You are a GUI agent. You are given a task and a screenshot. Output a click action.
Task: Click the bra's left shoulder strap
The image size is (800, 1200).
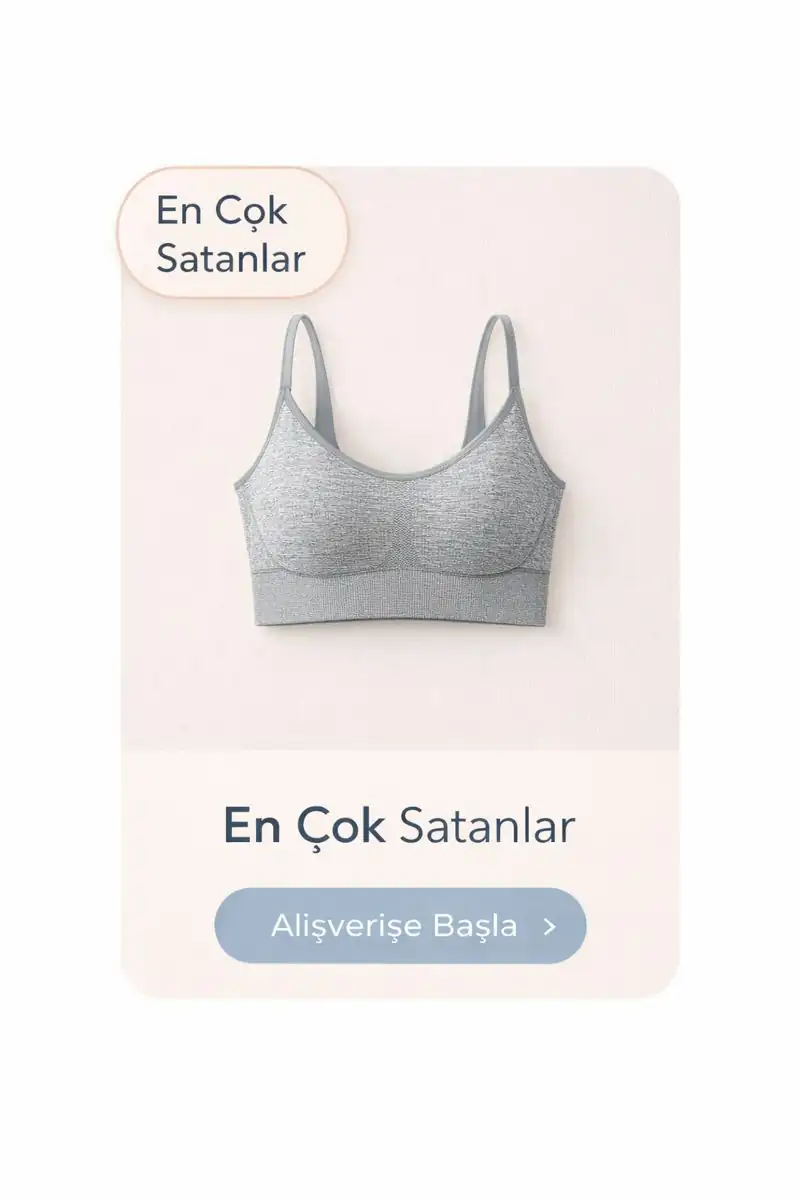click(290, 370)
